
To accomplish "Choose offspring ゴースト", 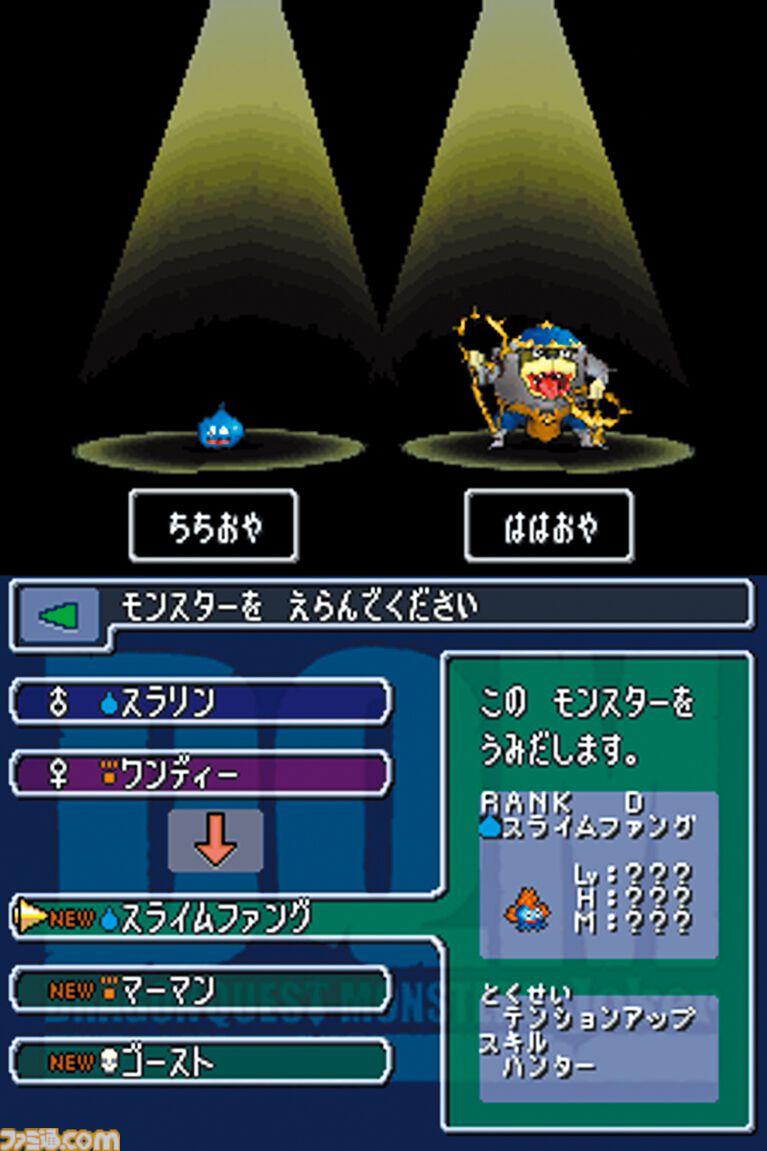I will click(200, 1061).
